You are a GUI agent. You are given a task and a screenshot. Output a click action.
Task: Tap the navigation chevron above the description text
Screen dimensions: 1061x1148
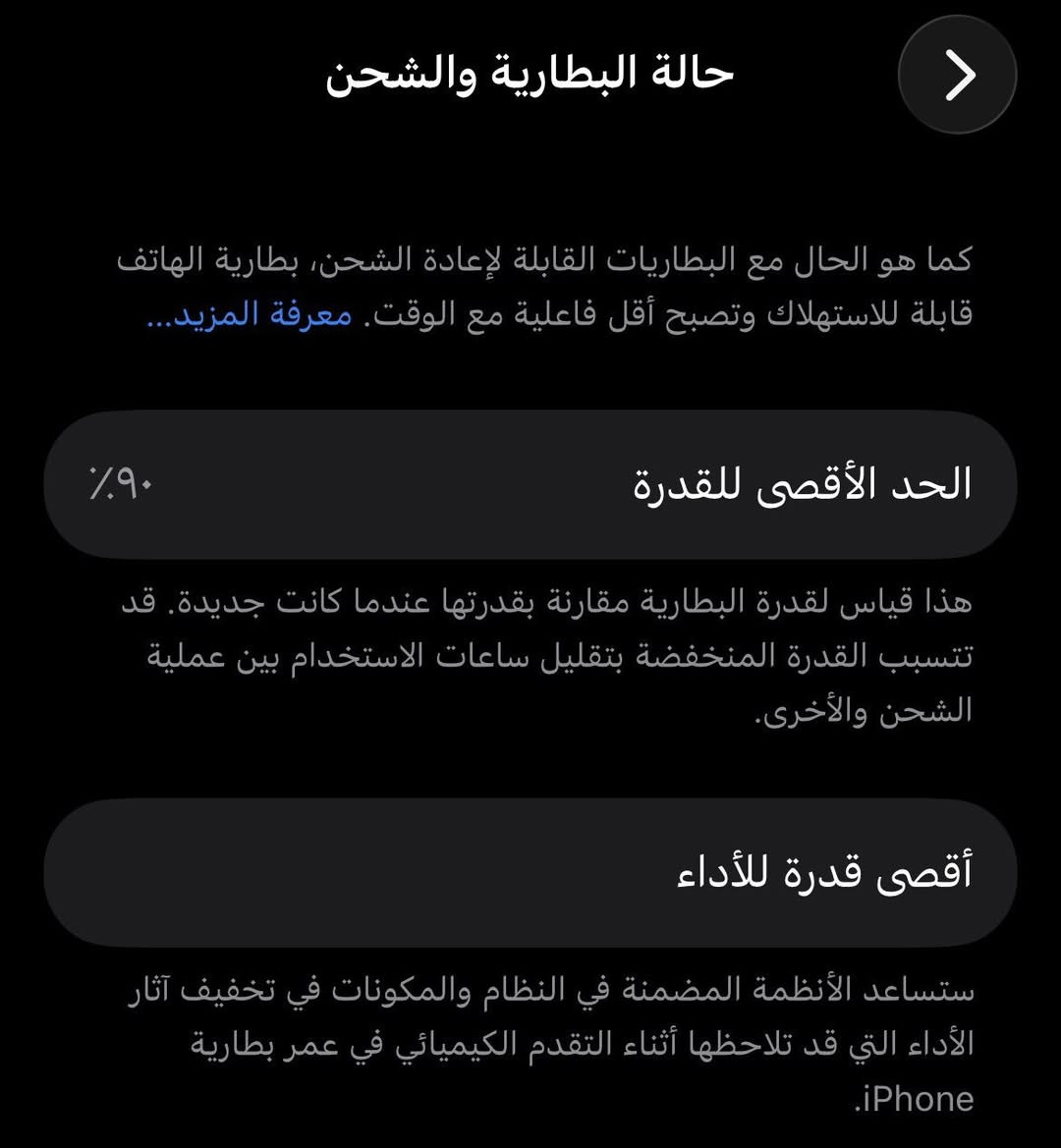(x=956, y=74)
